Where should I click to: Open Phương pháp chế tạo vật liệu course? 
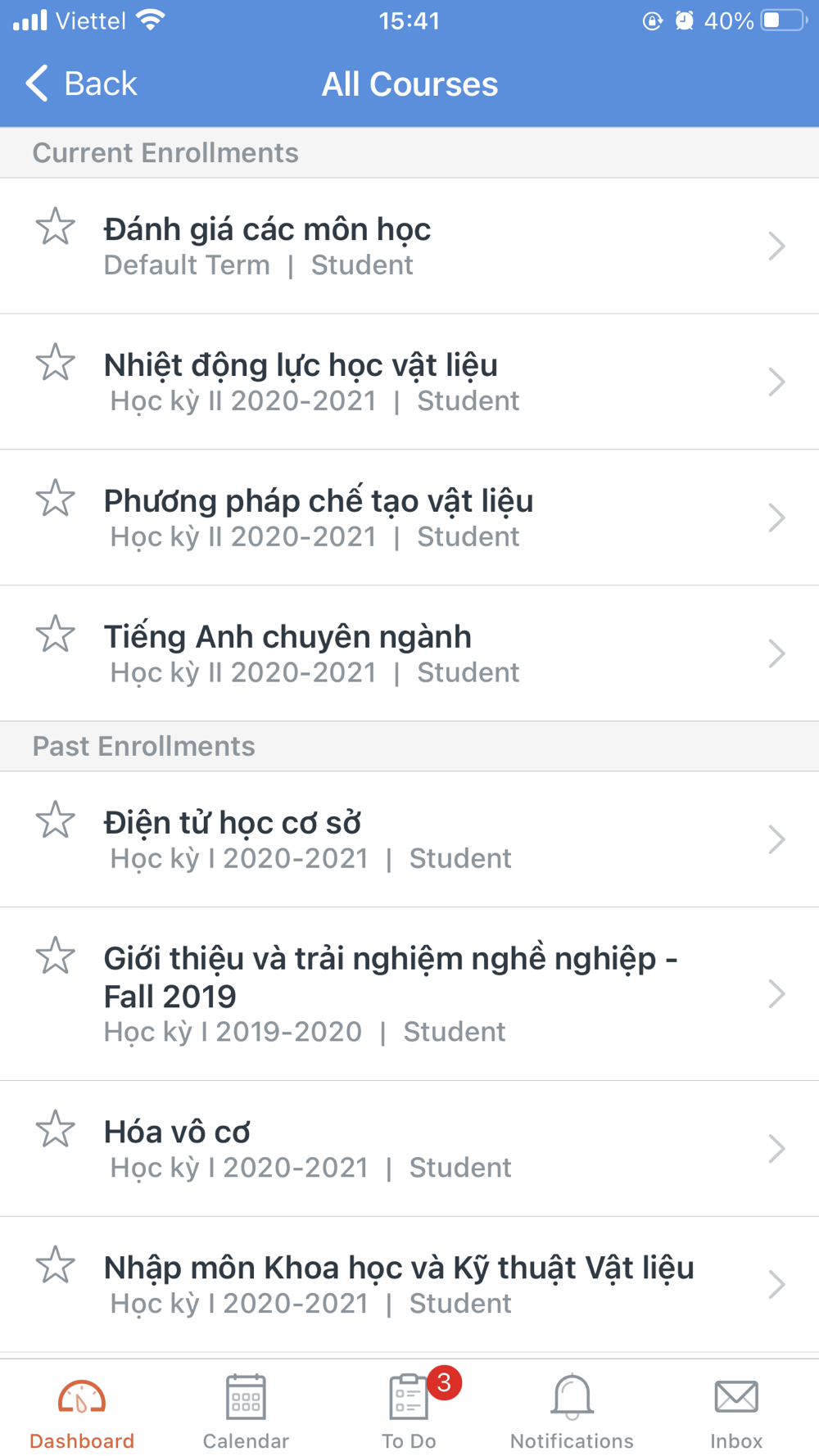pos(409,518)
